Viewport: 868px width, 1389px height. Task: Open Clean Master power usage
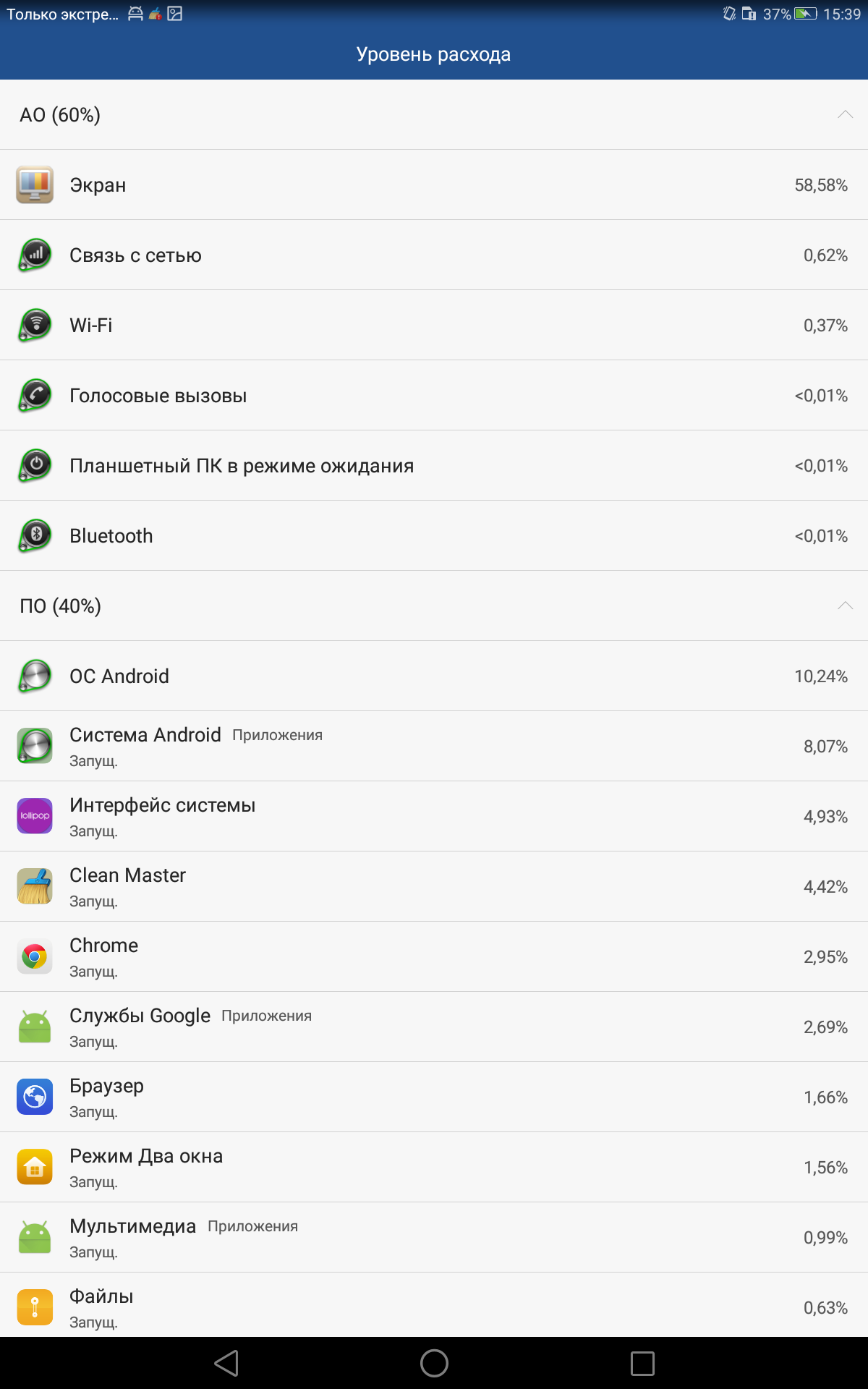point(434,887)
